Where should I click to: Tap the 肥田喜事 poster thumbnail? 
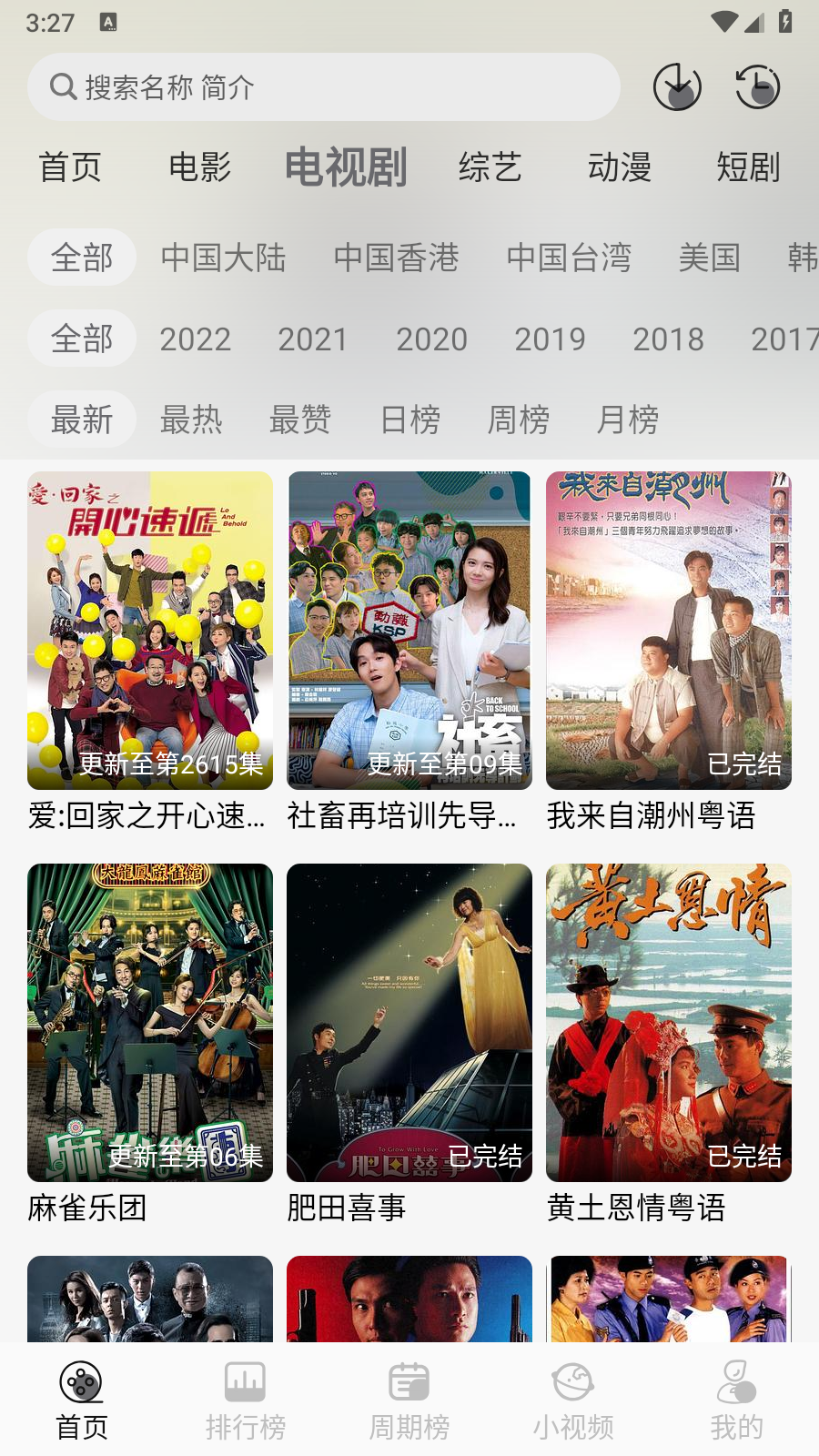point(409,1021)
